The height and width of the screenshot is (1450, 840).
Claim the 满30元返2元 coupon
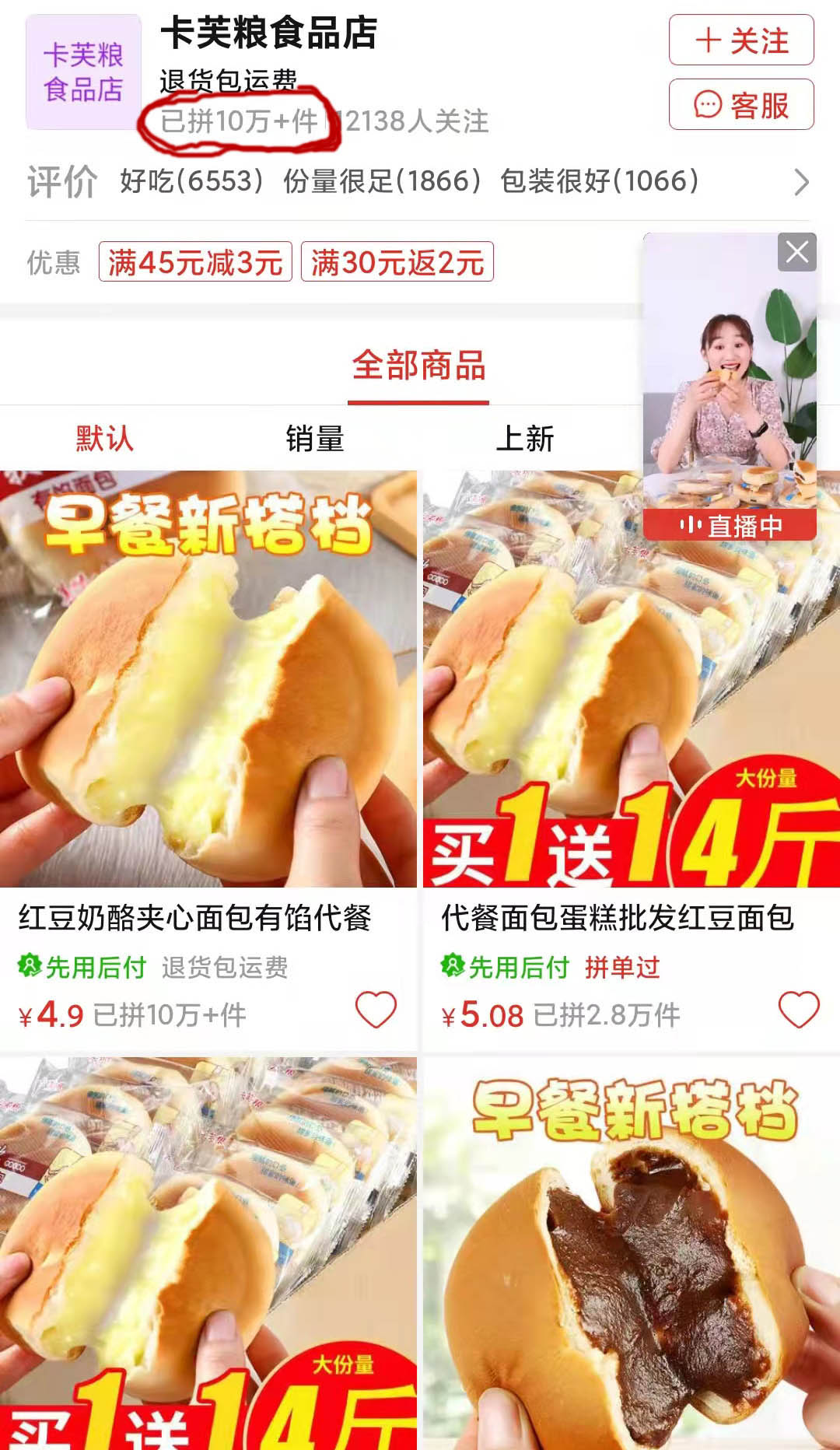pos(397,264)
